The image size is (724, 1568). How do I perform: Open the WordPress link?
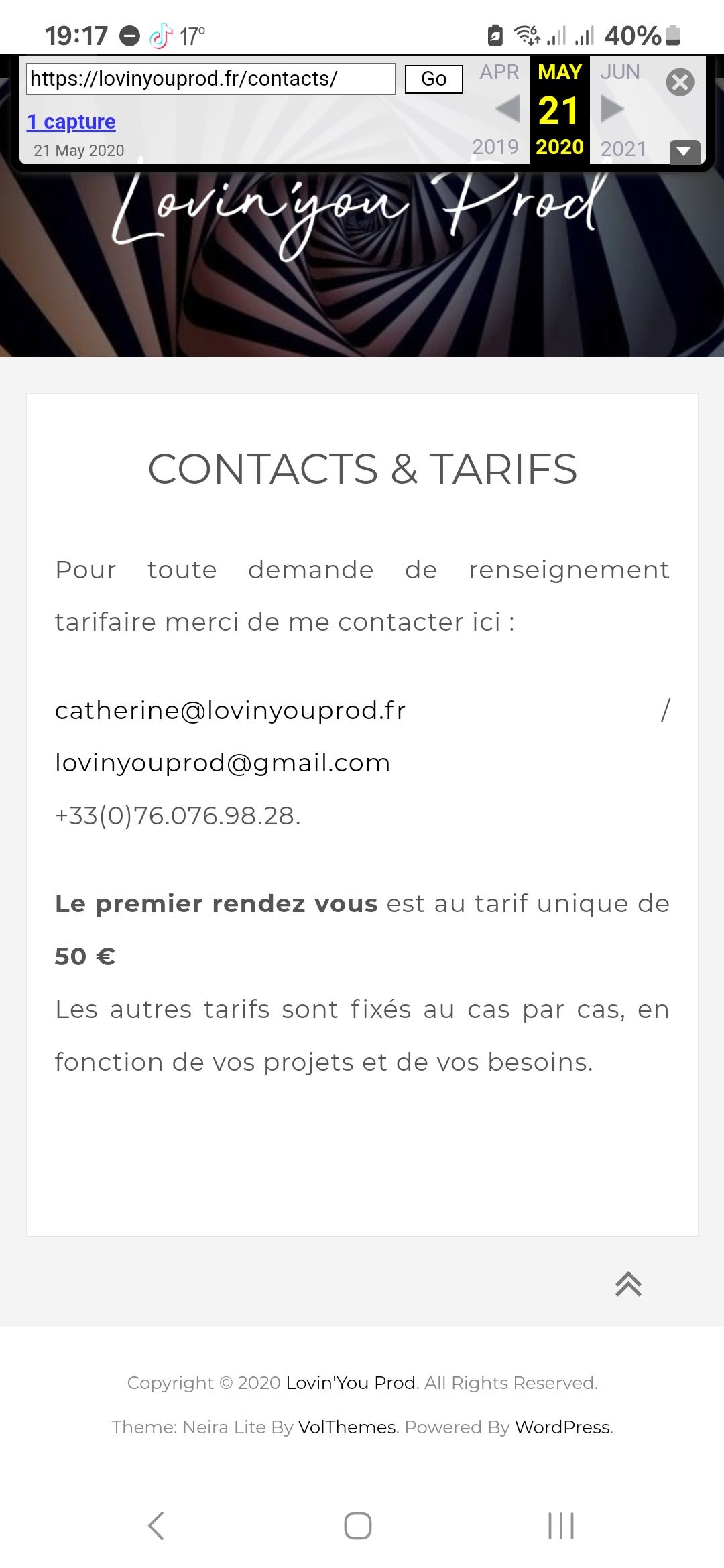(x=562, y=1427)
